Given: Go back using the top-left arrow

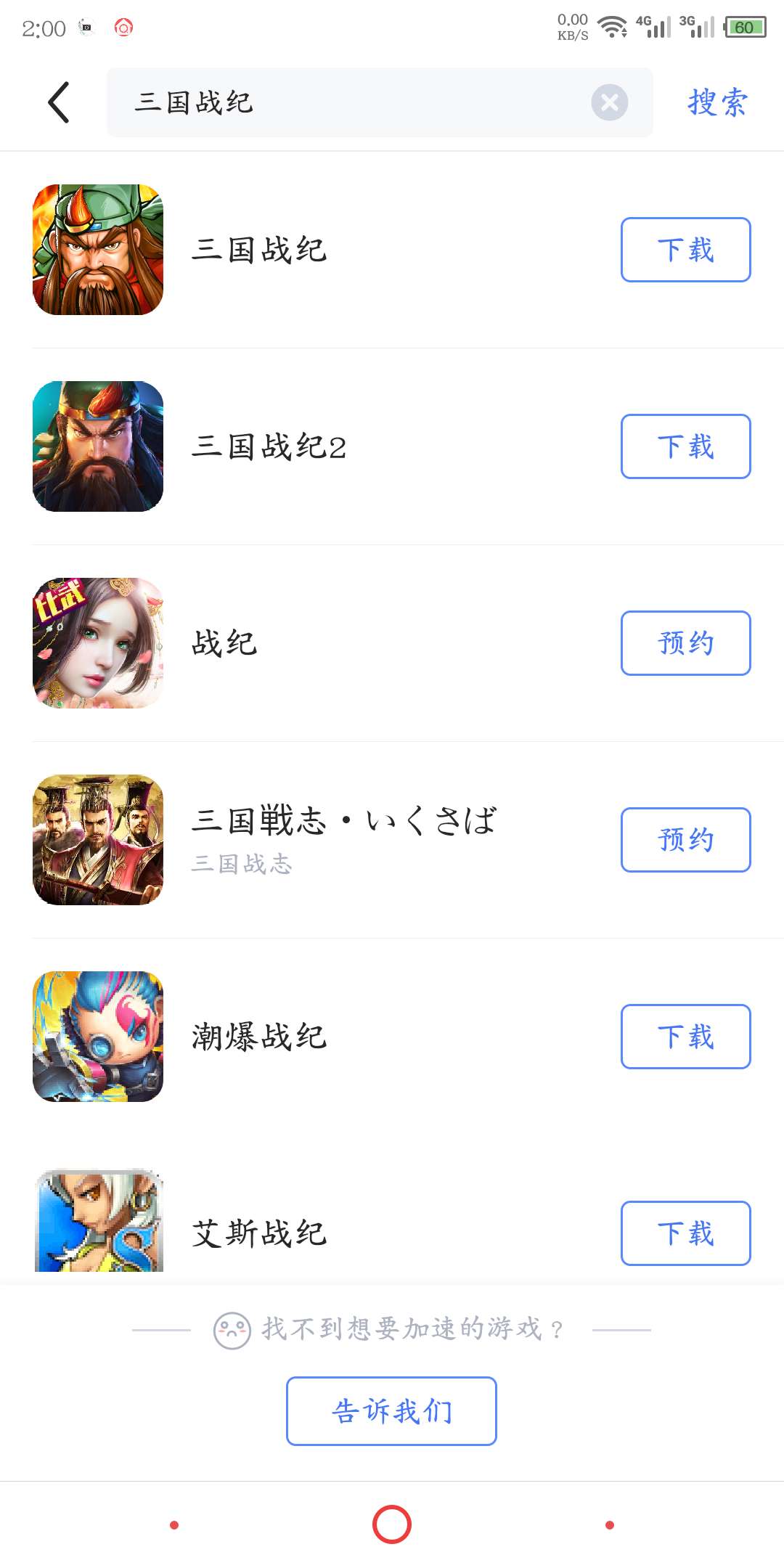Looking at the screenshot, I should pyautogui.click(x=59, y=102).
